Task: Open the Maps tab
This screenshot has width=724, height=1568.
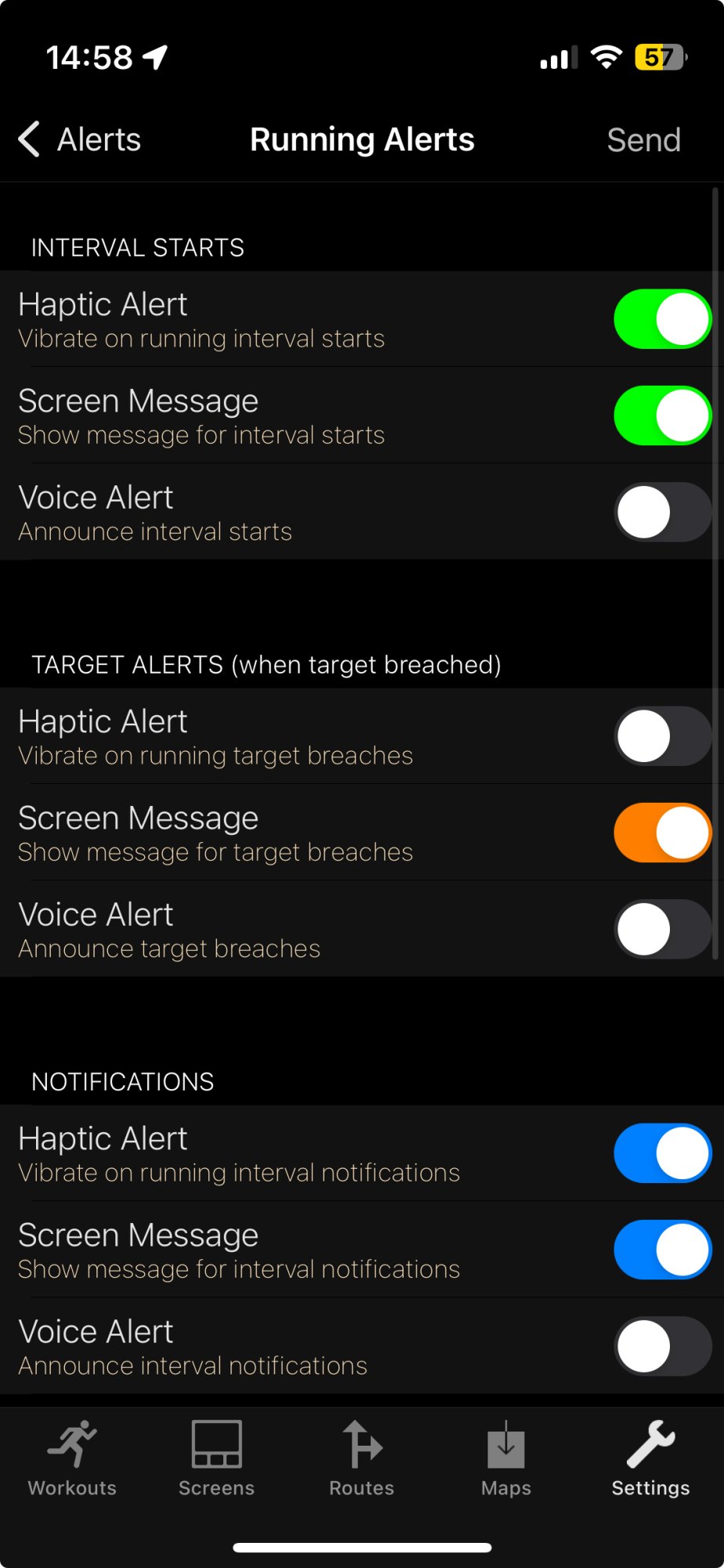Action: pyautogui.click(x=506, y=1458)
